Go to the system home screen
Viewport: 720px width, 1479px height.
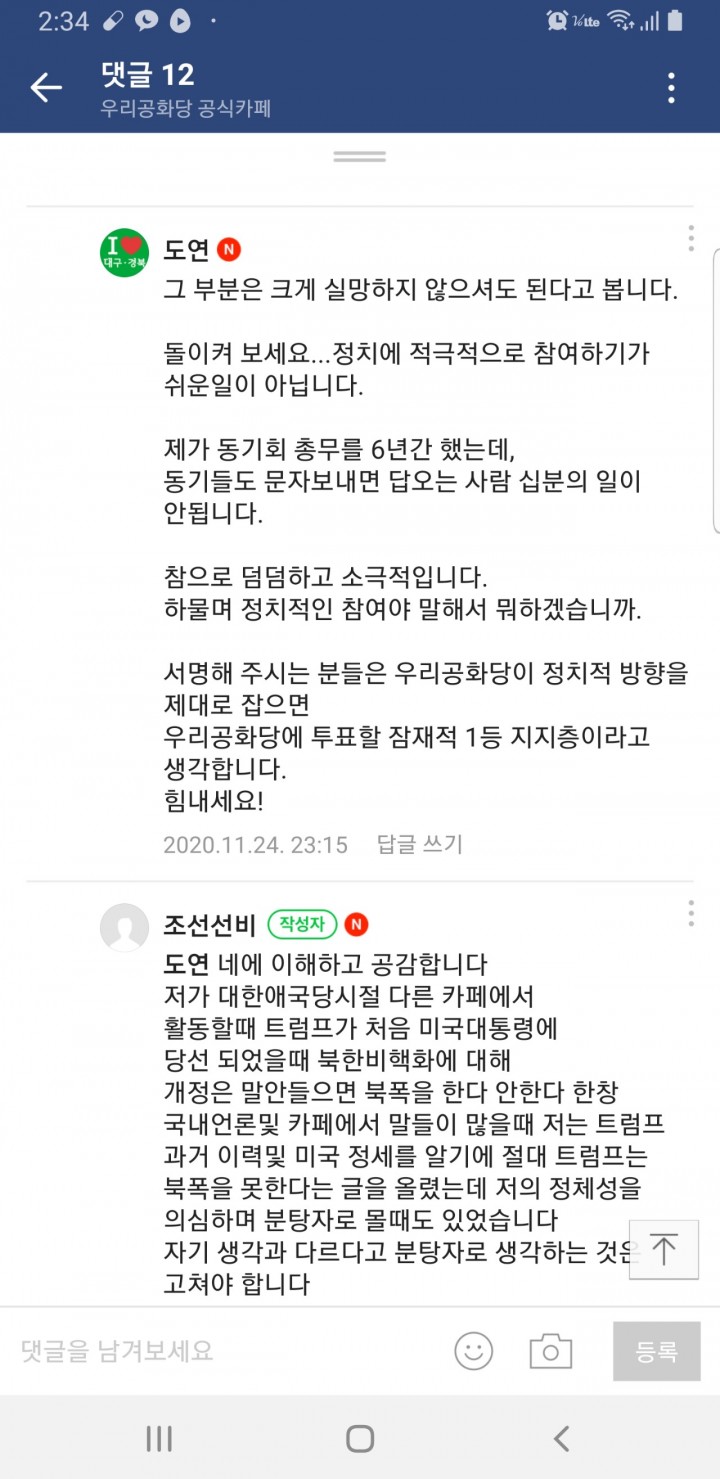(360, 1439)
